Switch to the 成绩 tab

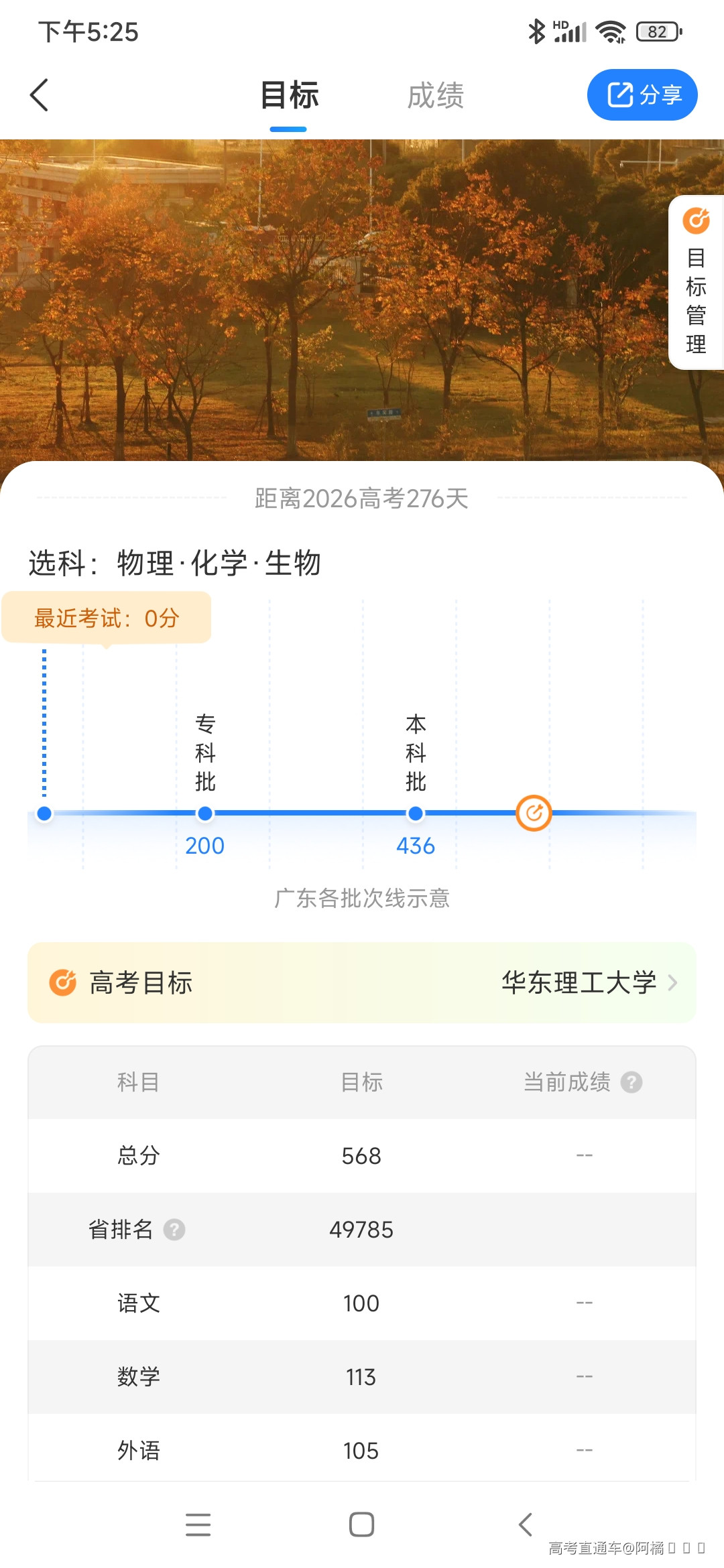click(435, 95)
